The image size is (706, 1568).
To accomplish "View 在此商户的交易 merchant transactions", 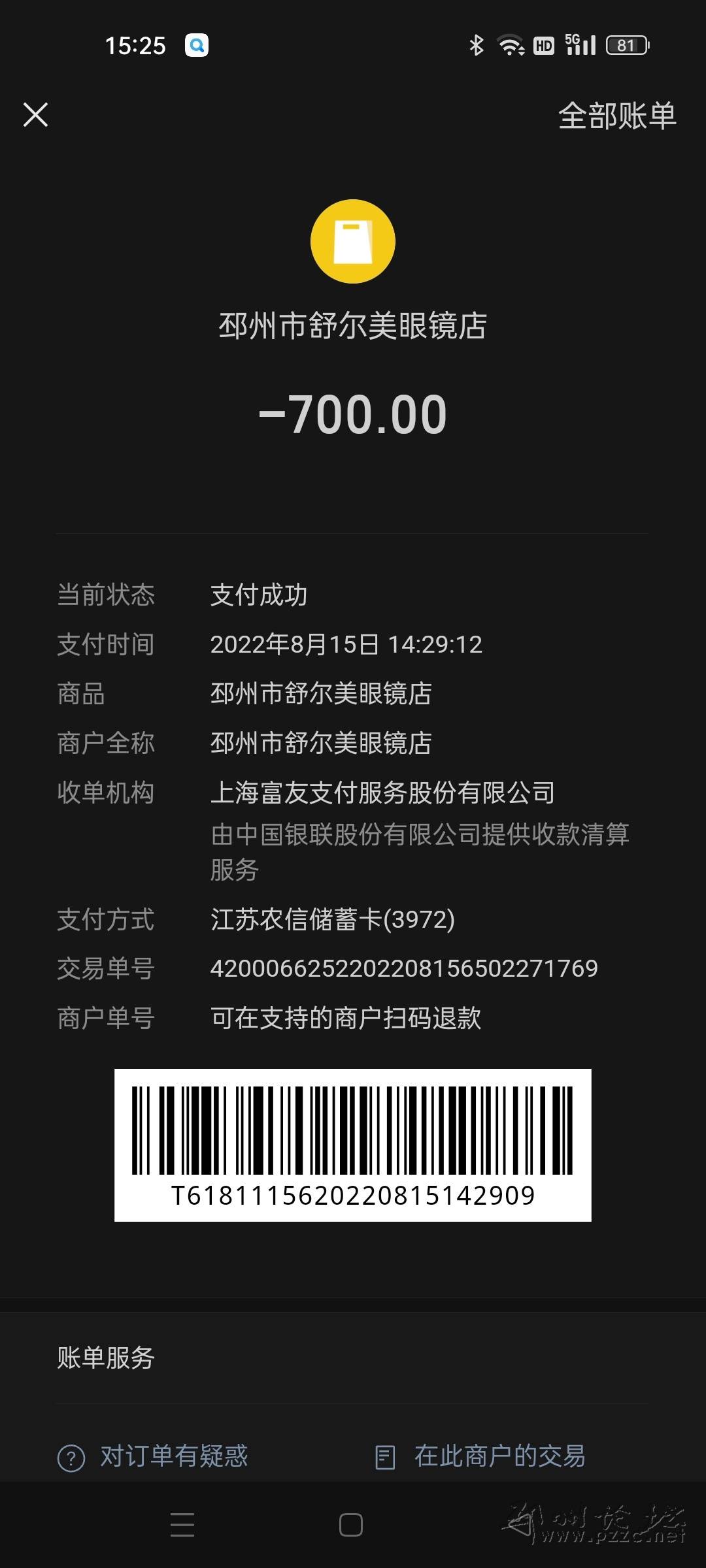I will pyautogui.click(x=480, y=1456).
